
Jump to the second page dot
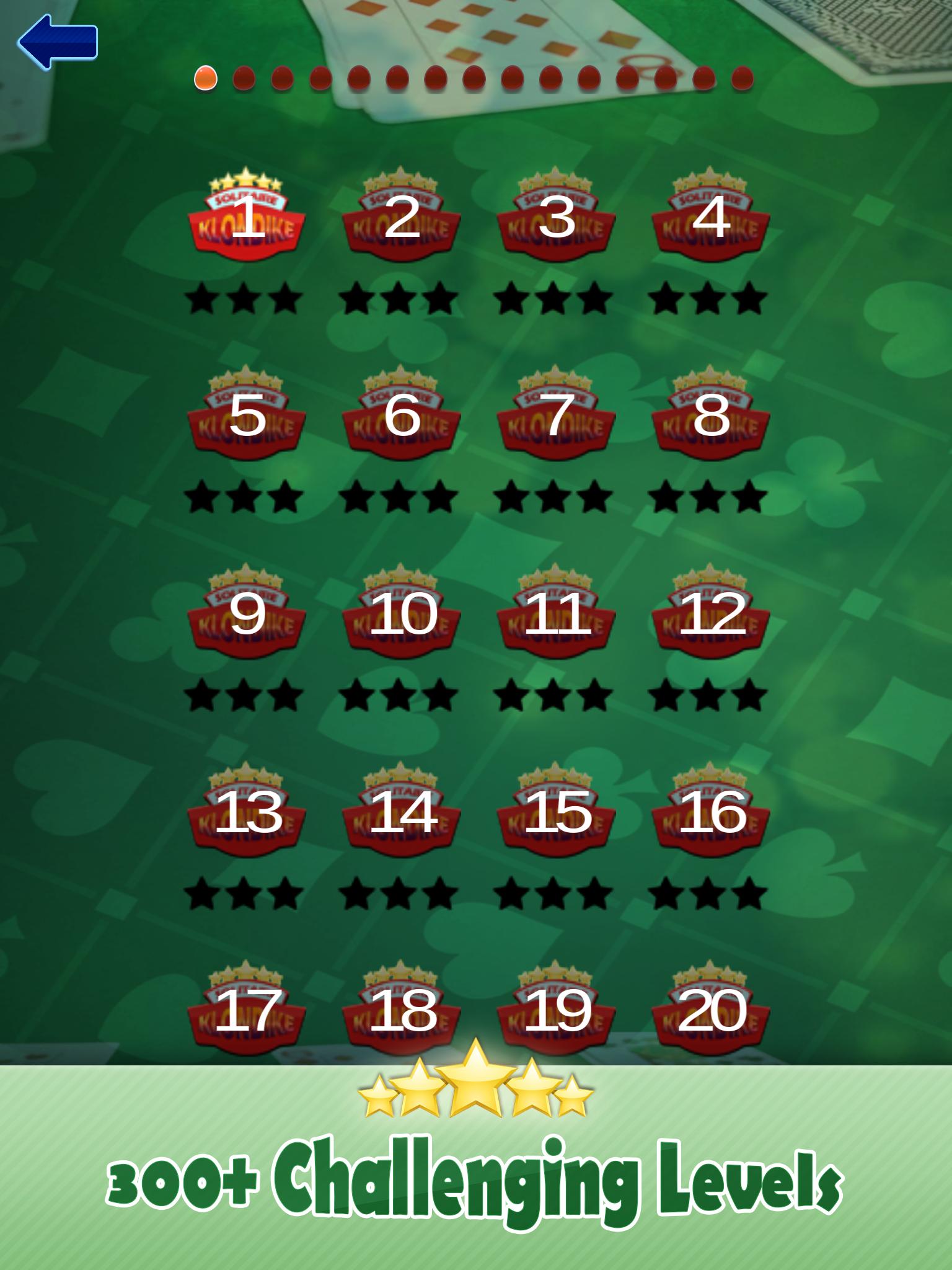244,79
